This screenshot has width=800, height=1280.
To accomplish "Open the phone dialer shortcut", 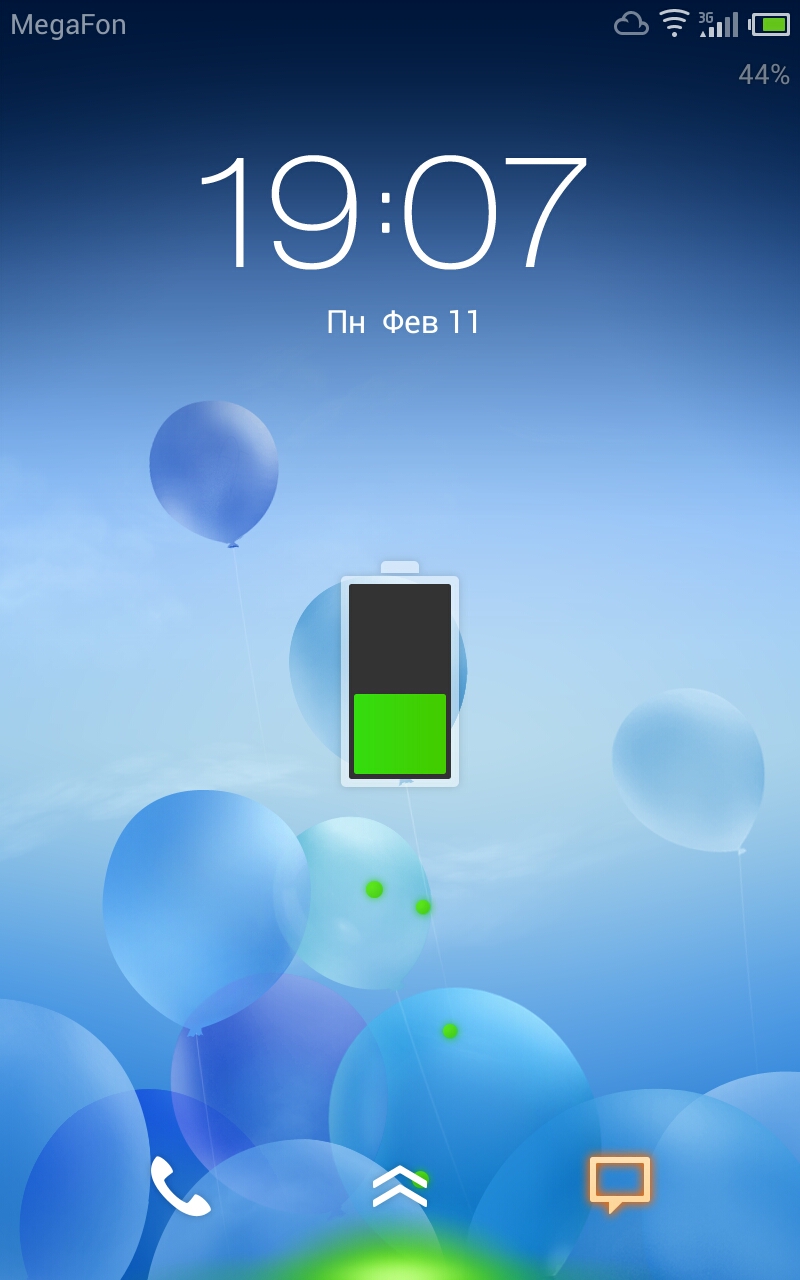I will pyautogui.click(x=180, y=1186).
